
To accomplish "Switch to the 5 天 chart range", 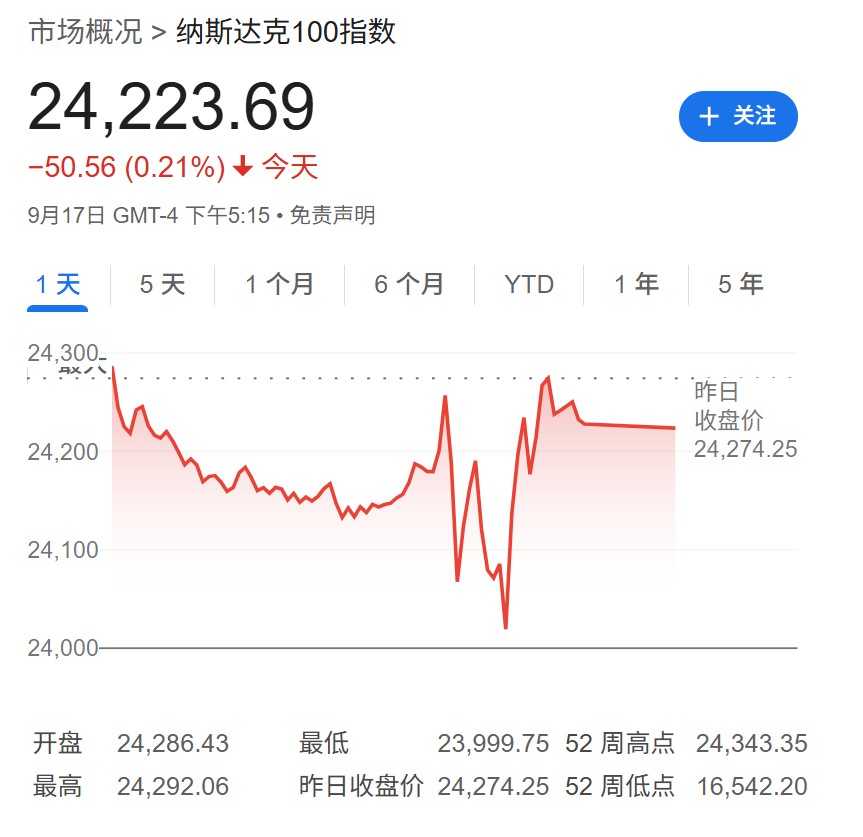I will (162, 284).
